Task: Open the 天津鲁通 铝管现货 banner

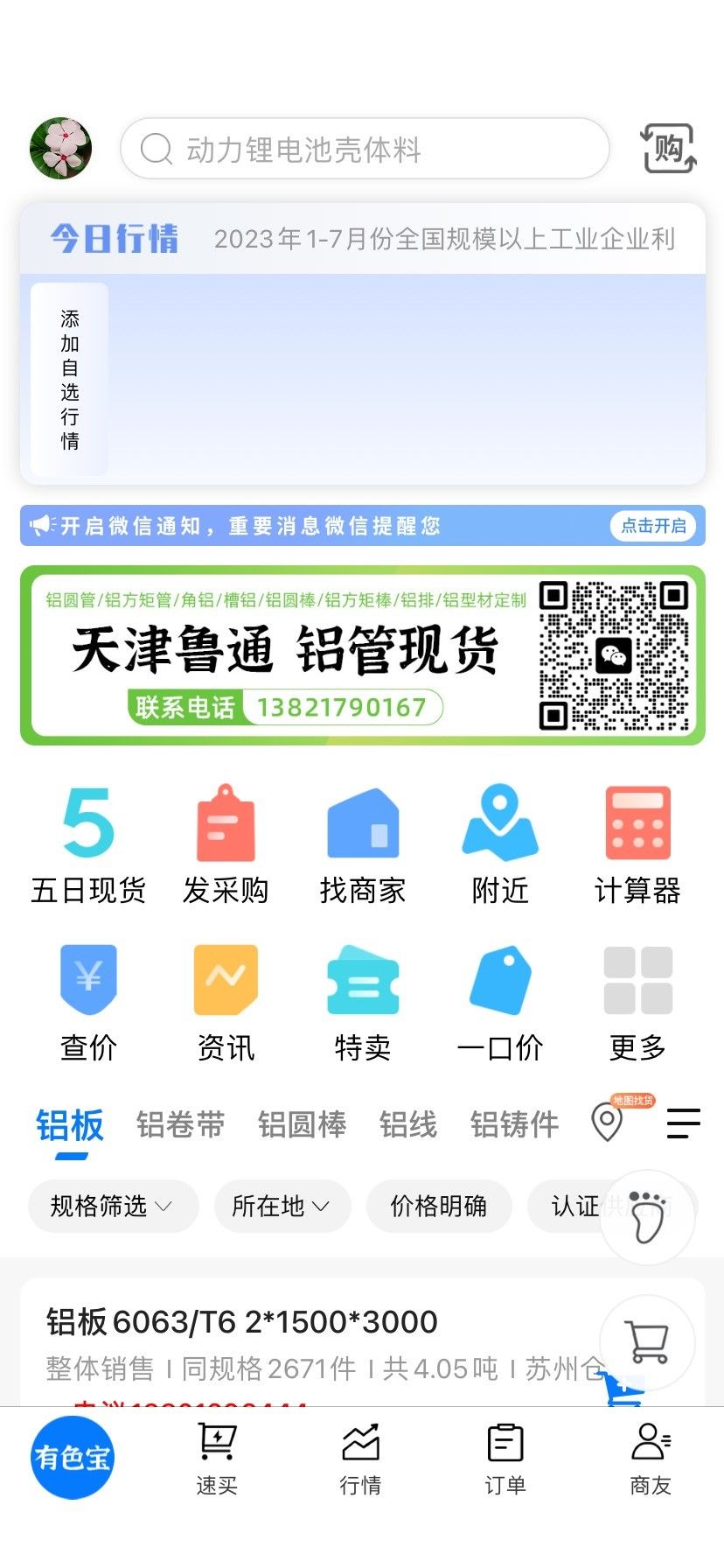Action: pos(362,655)
